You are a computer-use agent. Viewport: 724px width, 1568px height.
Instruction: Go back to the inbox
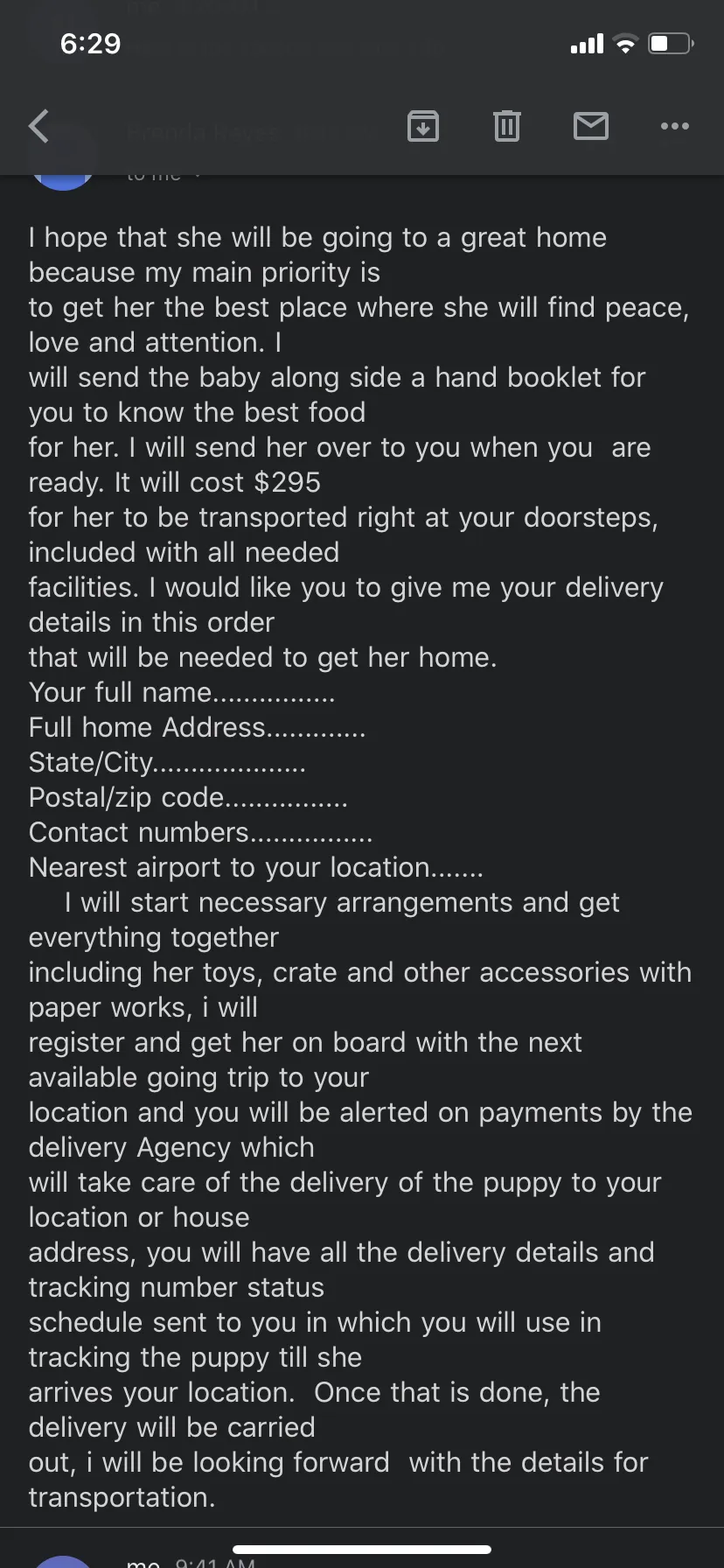38,126
